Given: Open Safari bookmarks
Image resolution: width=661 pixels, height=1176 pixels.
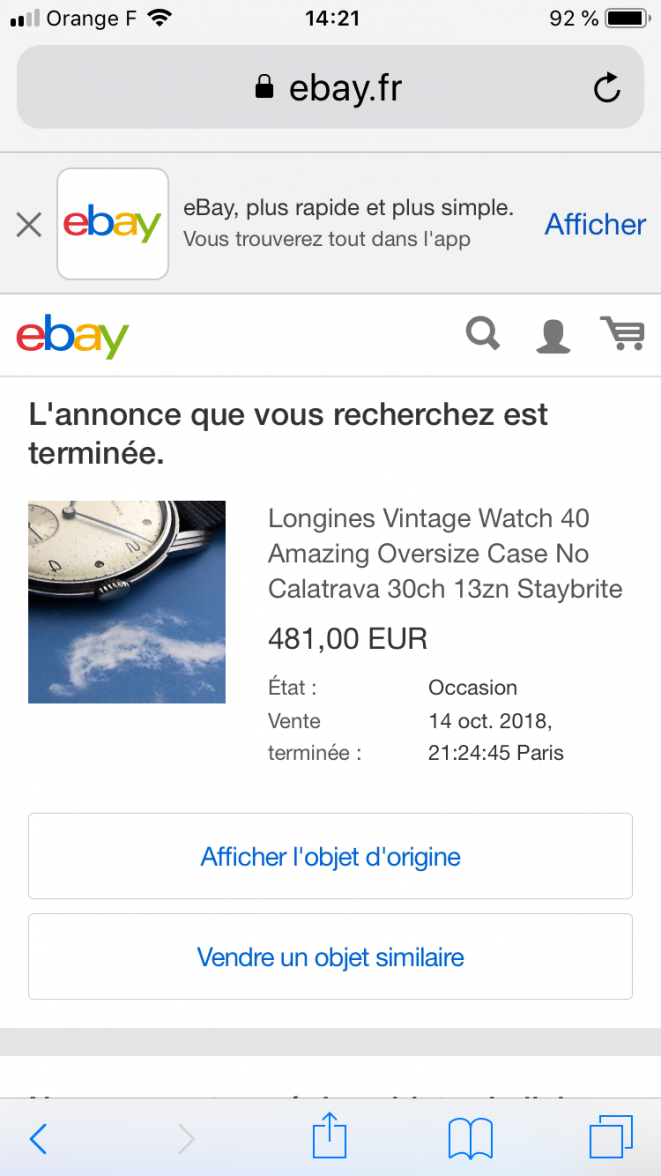Looking at the screenshot, I should click(x=470, y=1137).
